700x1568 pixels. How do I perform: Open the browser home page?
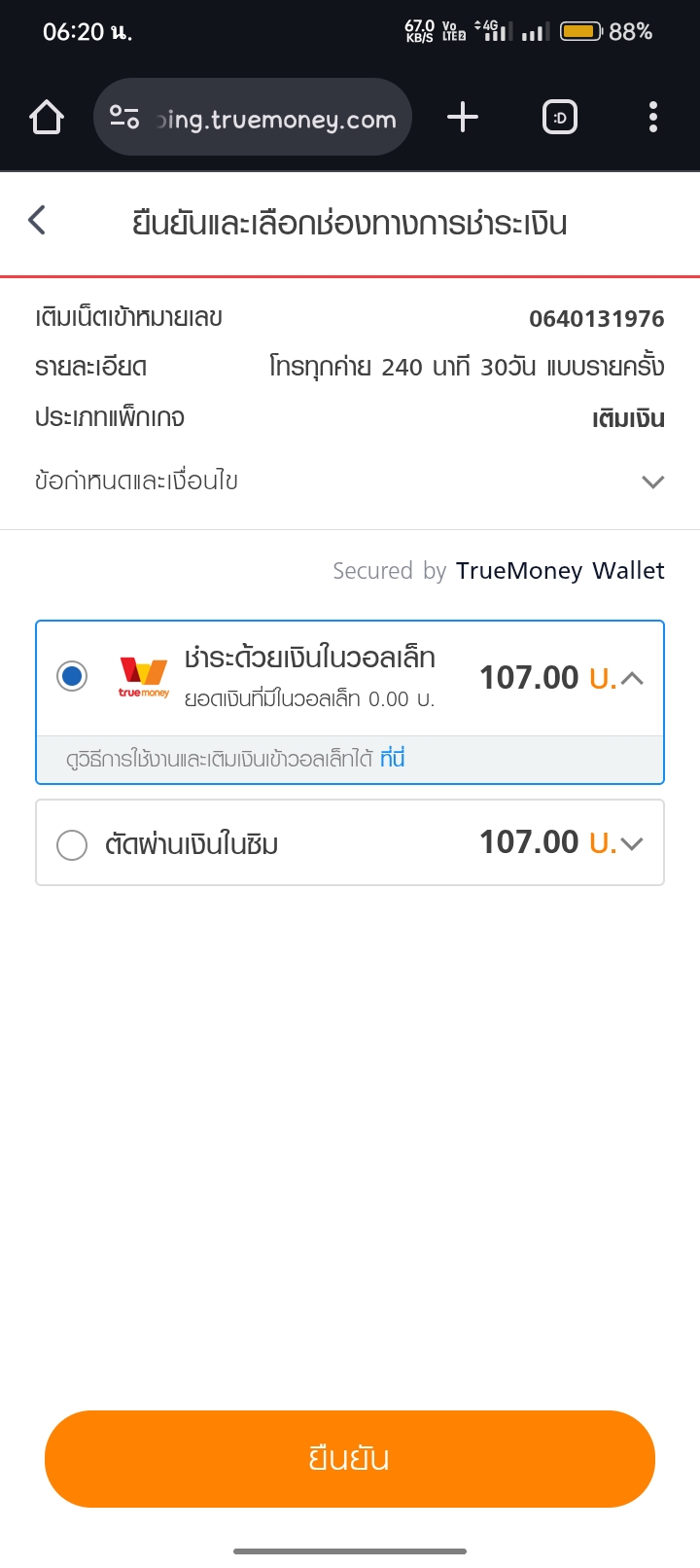pyautogui.click(x=47, y=118)
